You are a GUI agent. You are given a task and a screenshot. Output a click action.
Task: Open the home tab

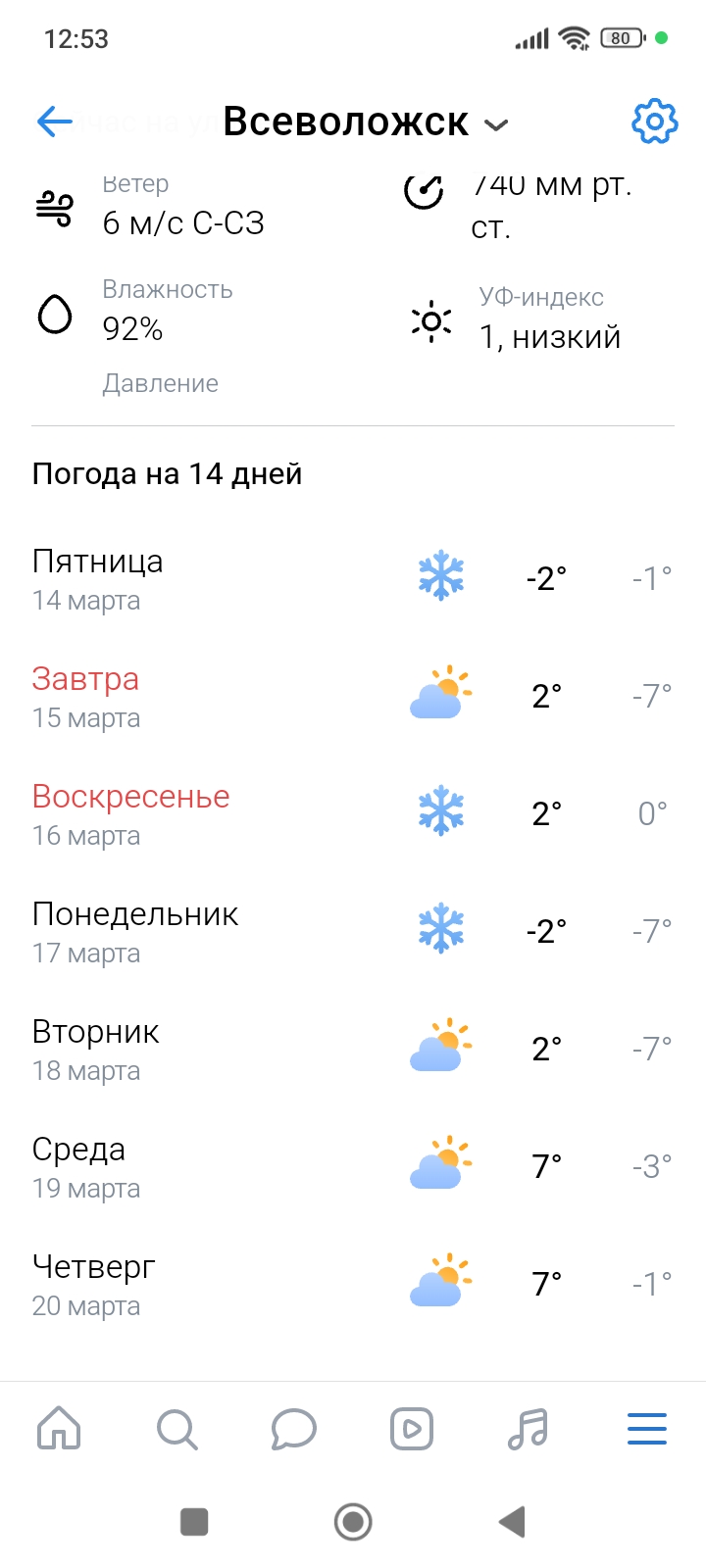[x=59, y=1429]
